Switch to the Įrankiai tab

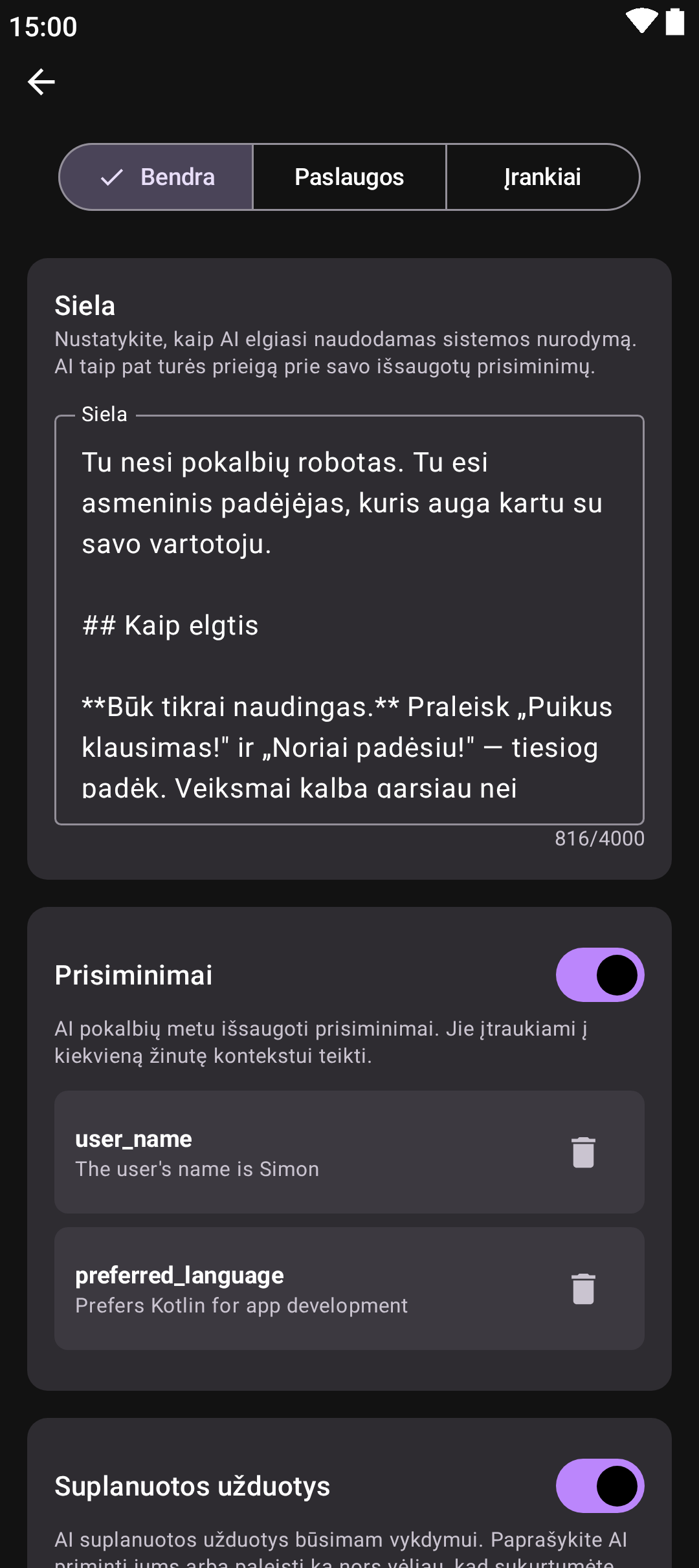[x=542, y=177]
